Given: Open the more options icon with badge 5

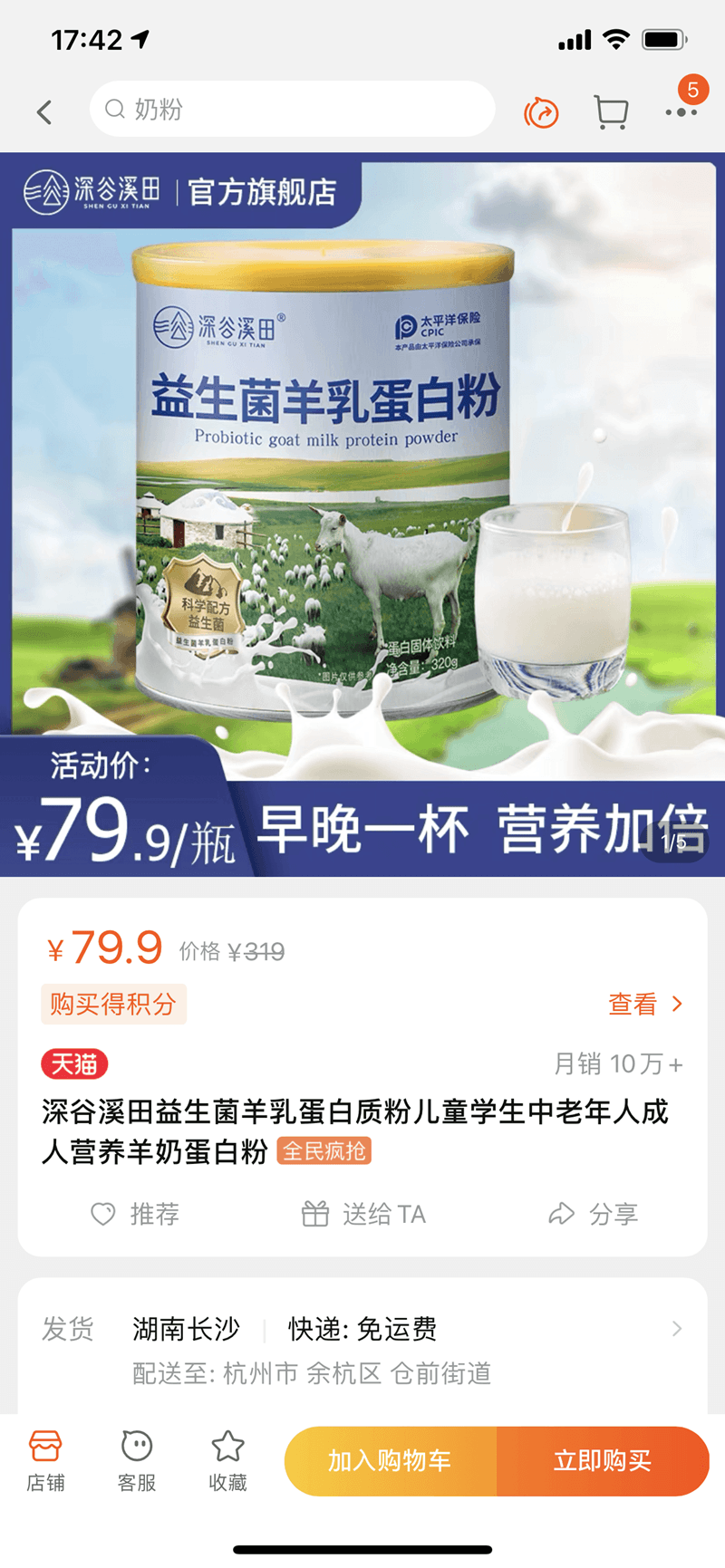Looking at the screenshot, I should tap(681, 112).
